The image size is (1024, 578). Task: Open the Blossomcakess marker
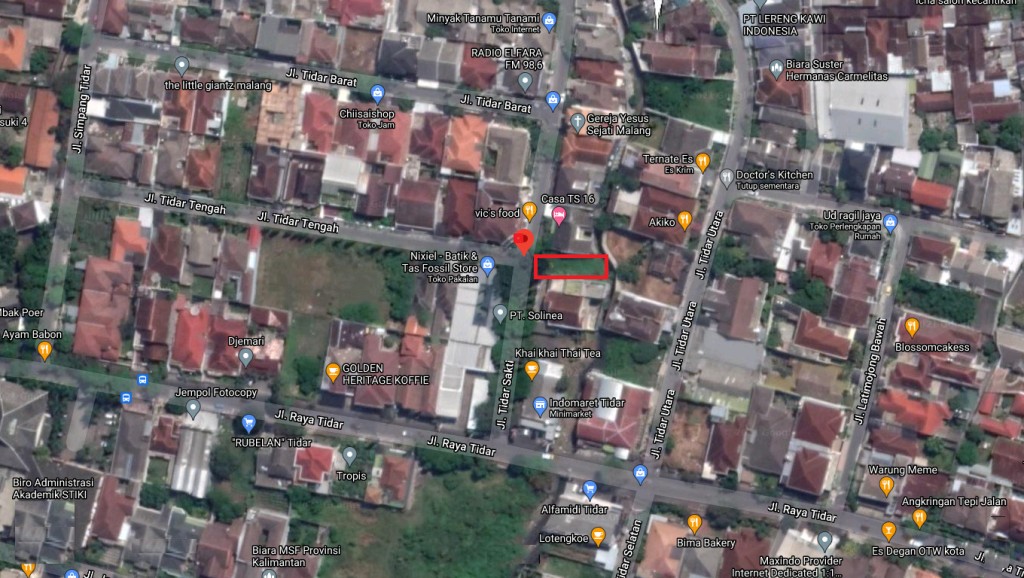pos(911,326)
